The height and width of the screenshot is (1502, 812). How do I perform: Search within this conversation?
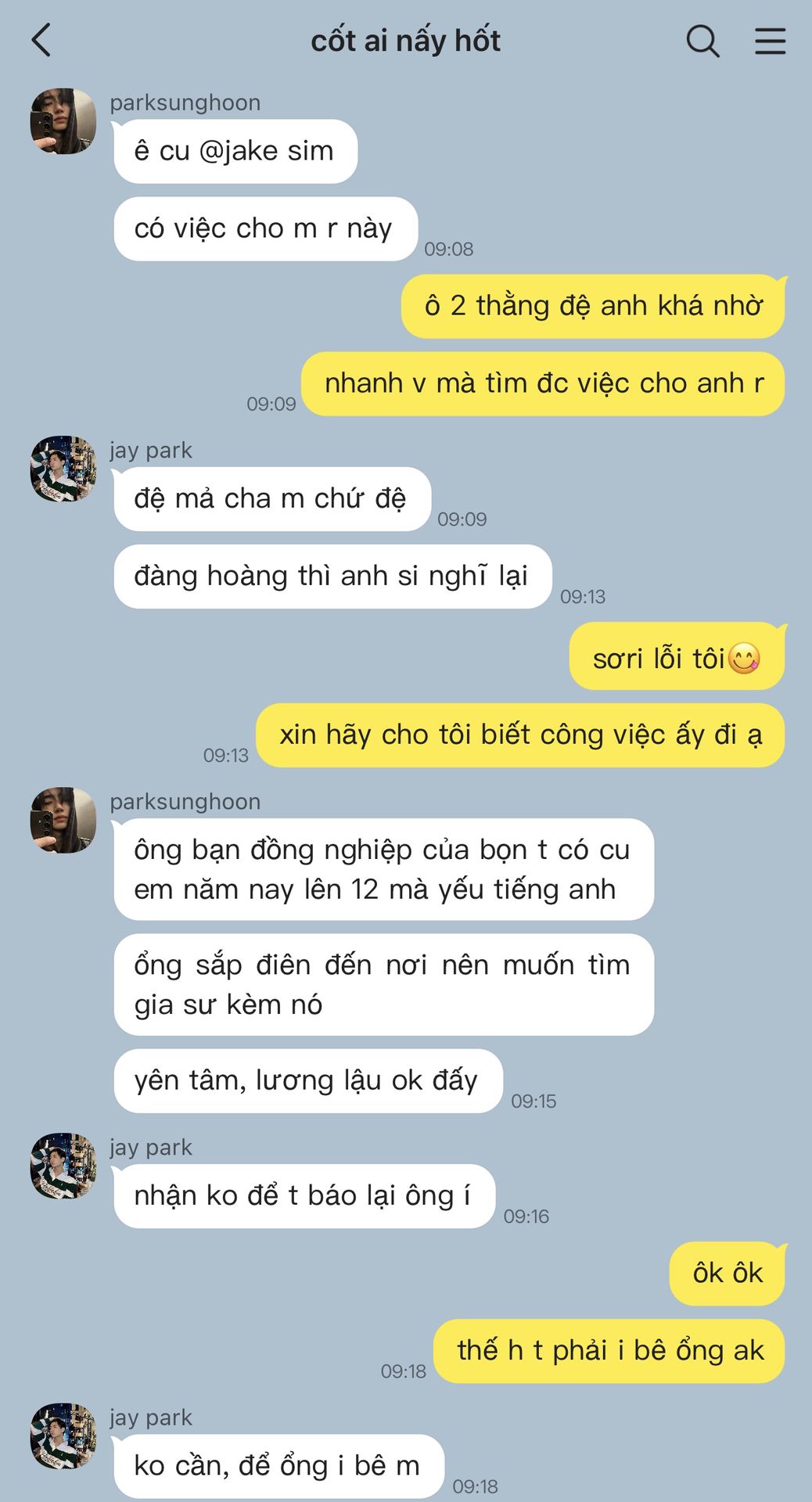click(702, 41)
